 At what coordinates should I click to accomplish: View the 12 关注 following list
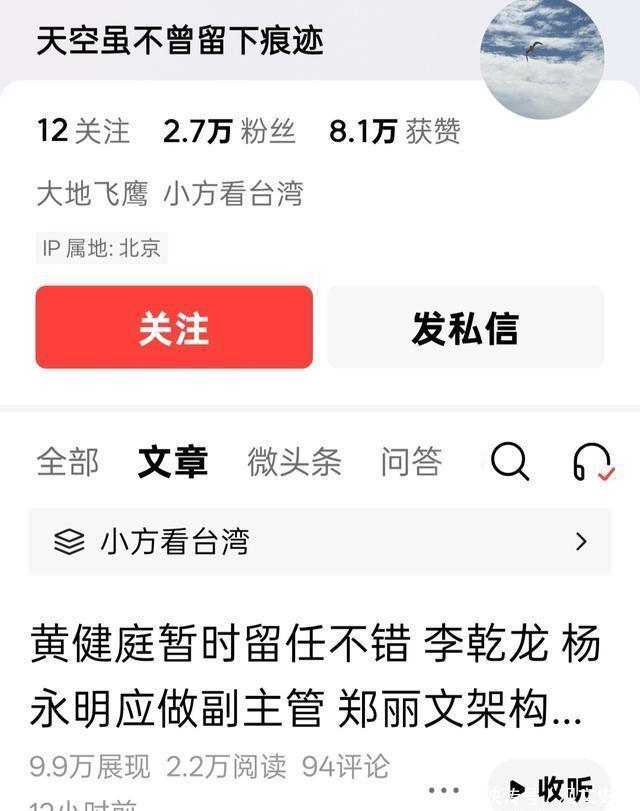pos(84,131)
